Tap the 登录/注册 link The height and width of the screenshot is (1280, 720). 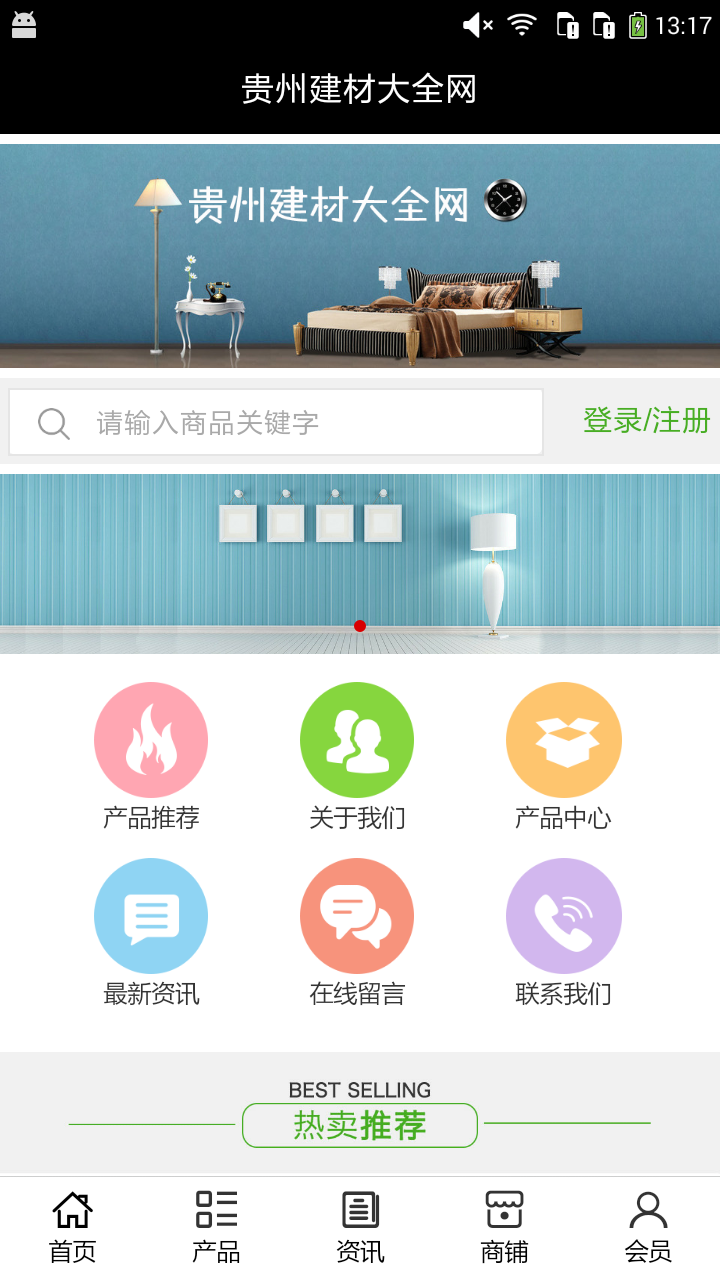tap(646, 421)
